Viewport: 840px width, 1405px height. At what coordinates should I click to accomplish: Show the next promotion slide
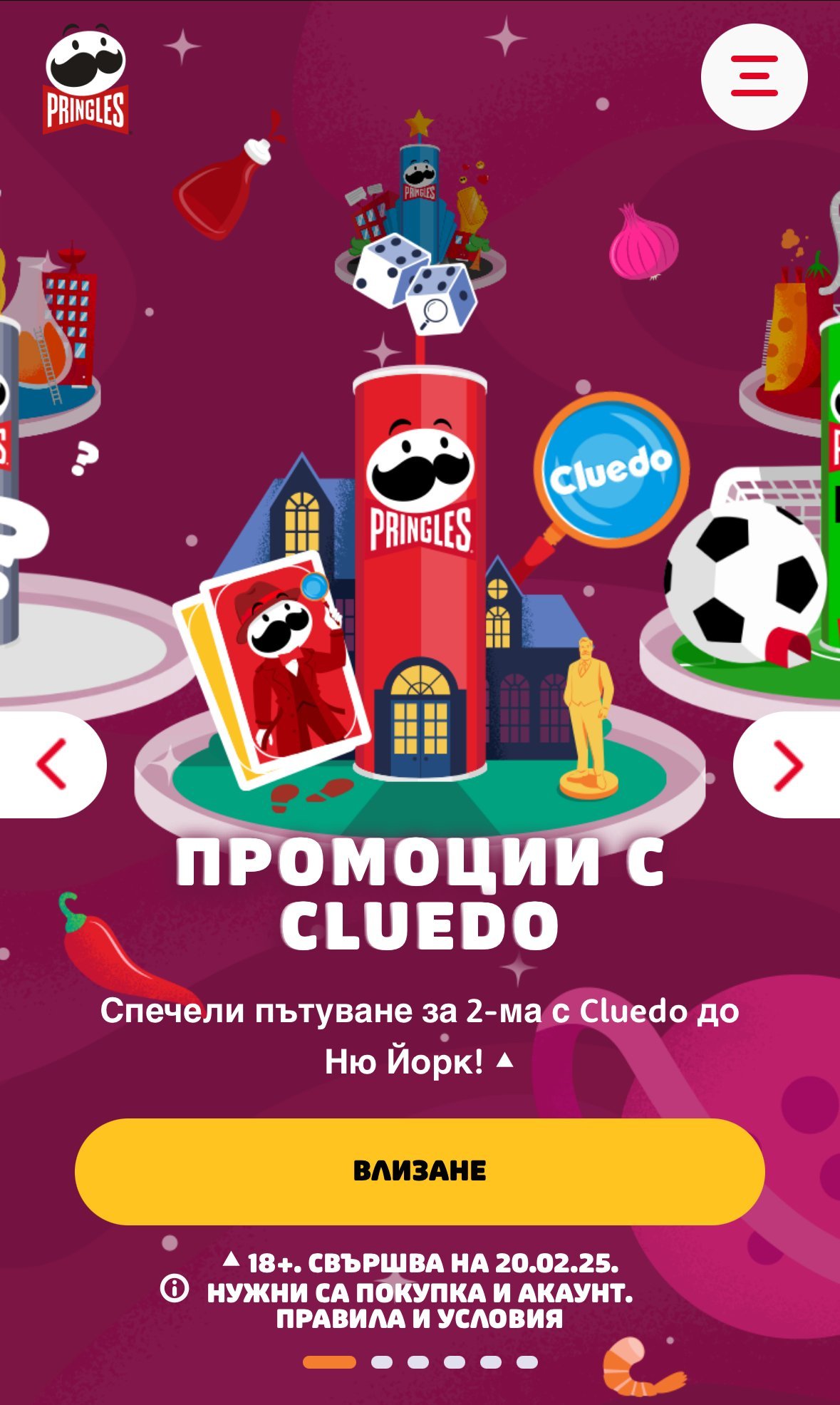tap(787, 764)
